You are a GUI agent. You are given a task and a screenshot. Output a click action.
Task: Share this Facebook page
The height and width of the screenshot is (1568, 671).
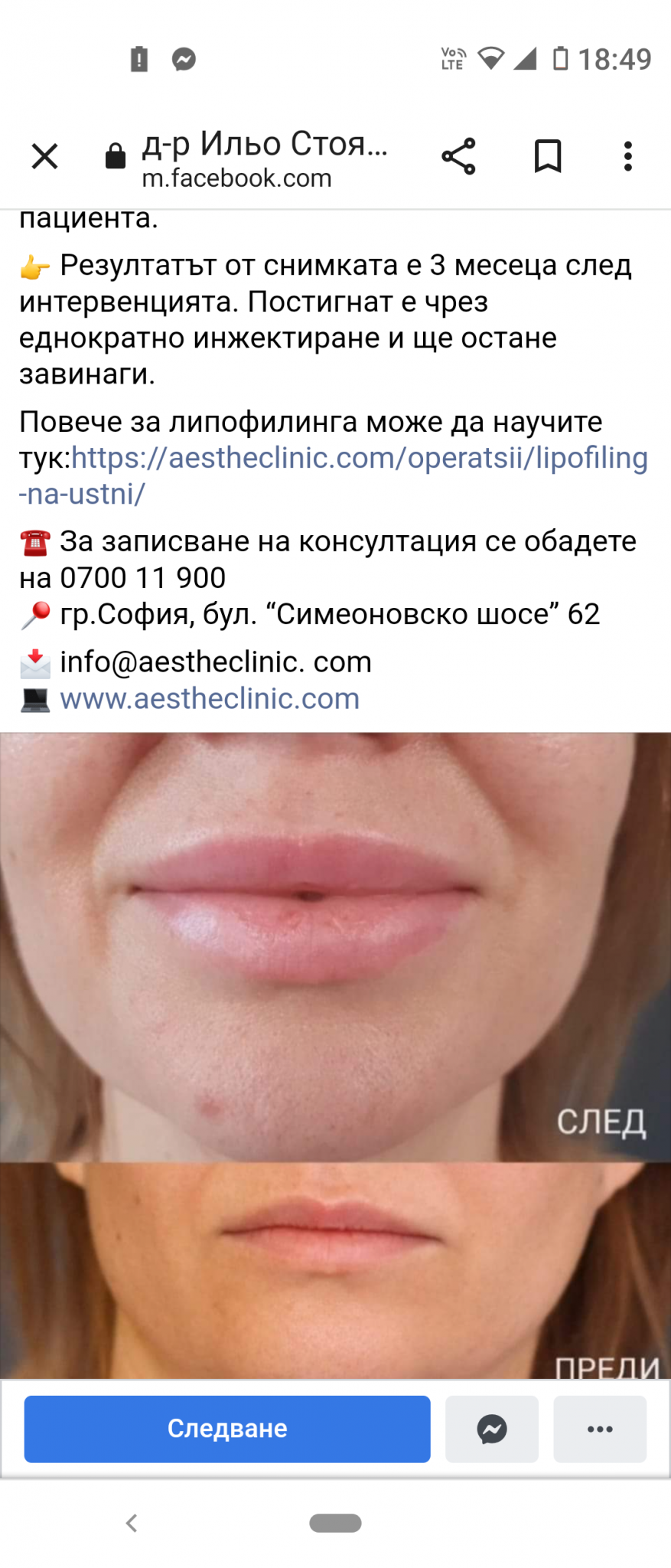click(x=458, y=156)
